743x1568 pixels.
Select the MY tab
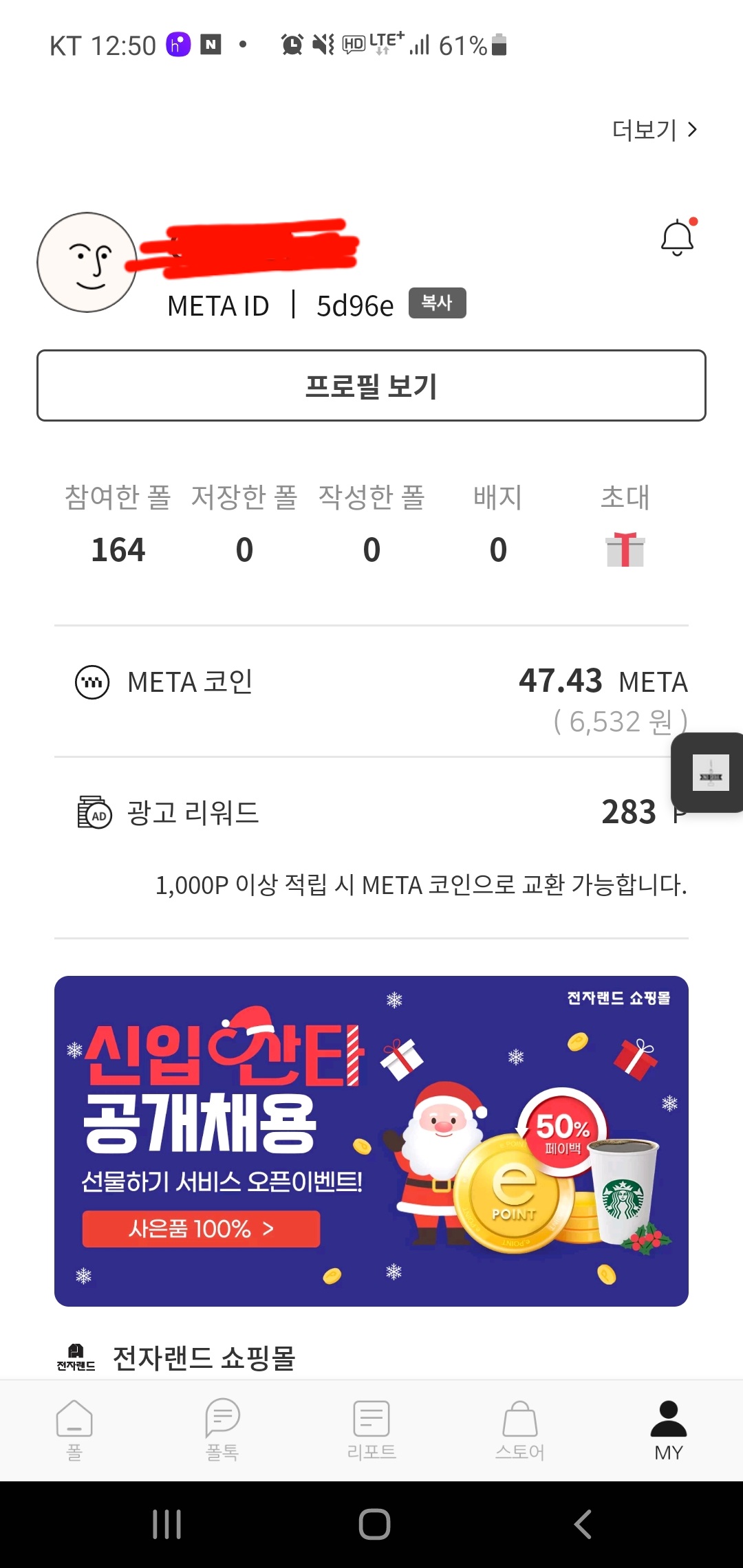click(669, 1429)
